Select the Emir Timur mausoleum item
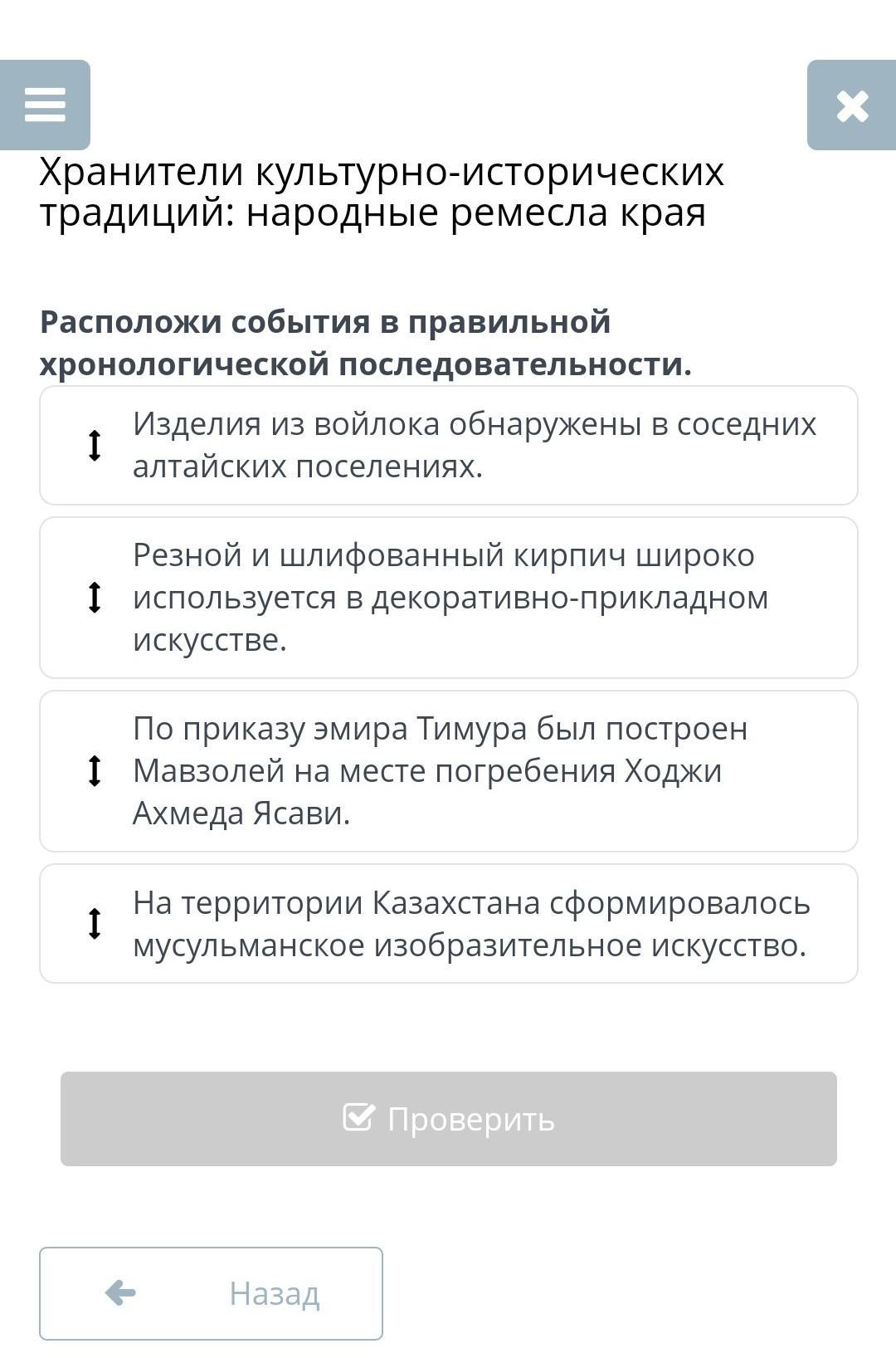The height and width of the screenshot is (1358, 896). pos(448,771)
